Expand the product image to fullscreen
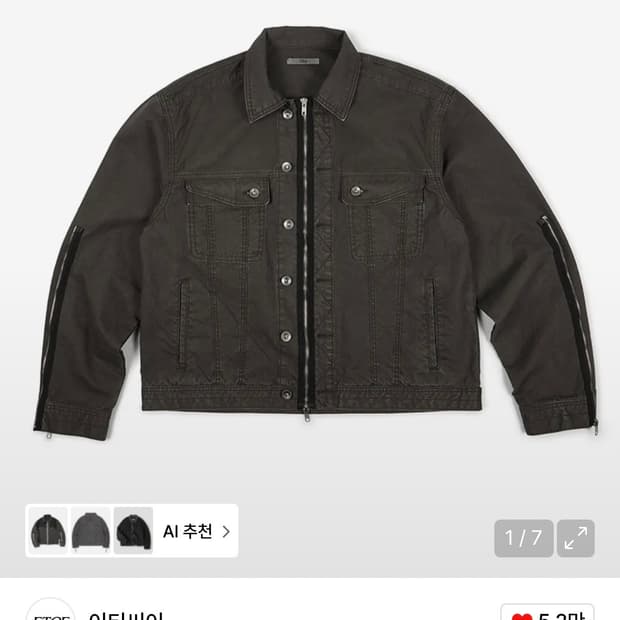The width and height of the screenshot is (620, 620). pos(576,538)
